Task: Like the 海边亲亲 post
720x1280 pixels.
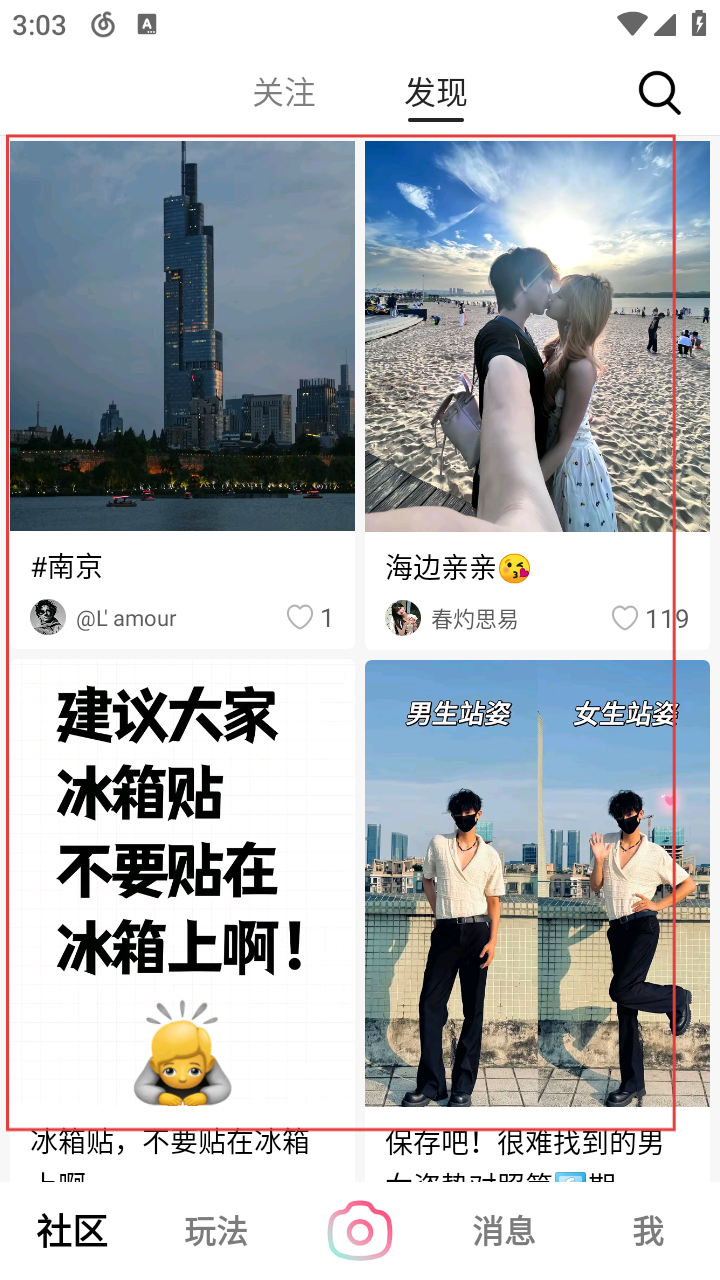Action: point(625,618)
